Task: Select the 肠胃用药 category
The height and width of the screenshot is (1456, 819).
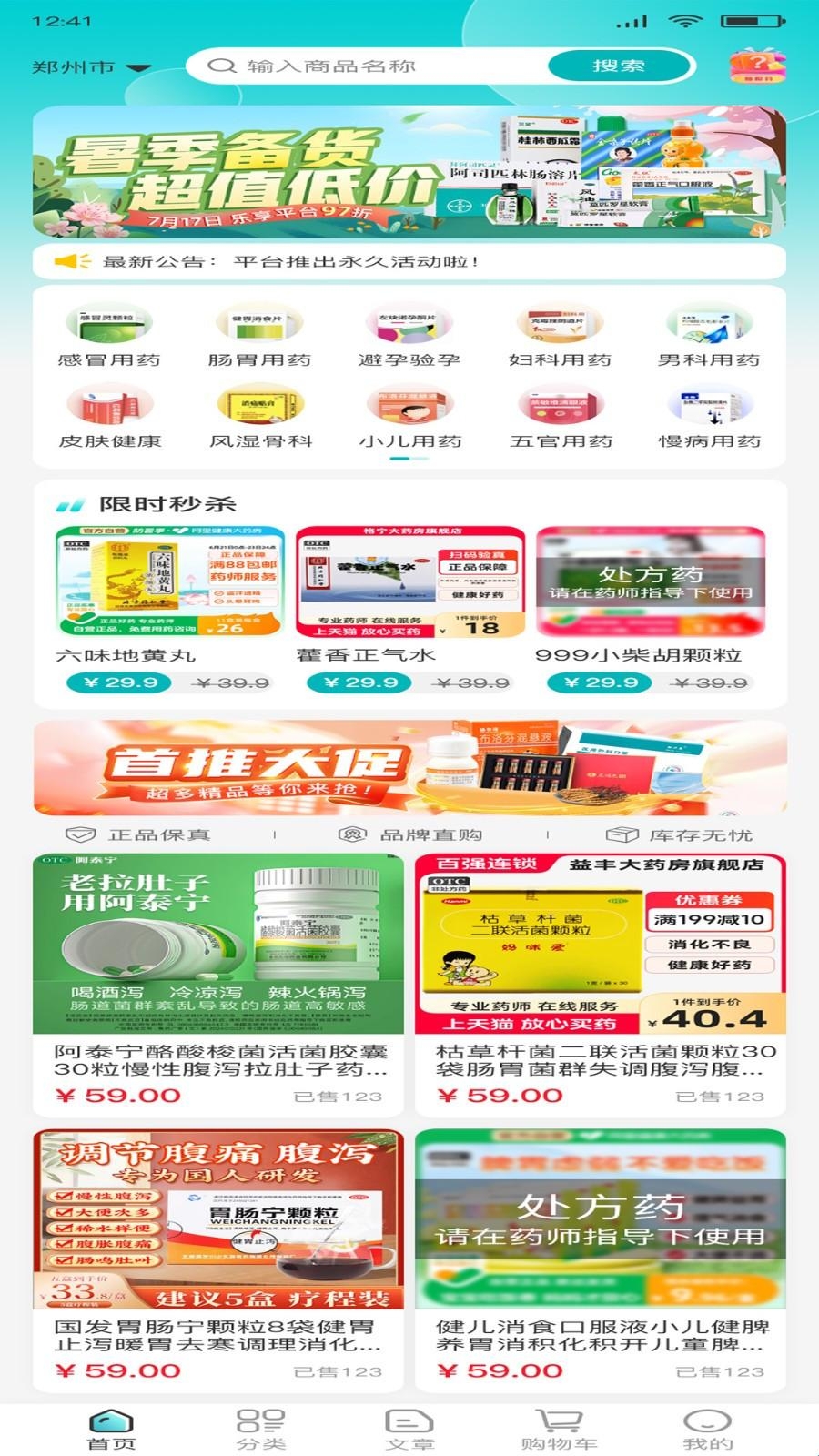Action: tap(259, 337)
